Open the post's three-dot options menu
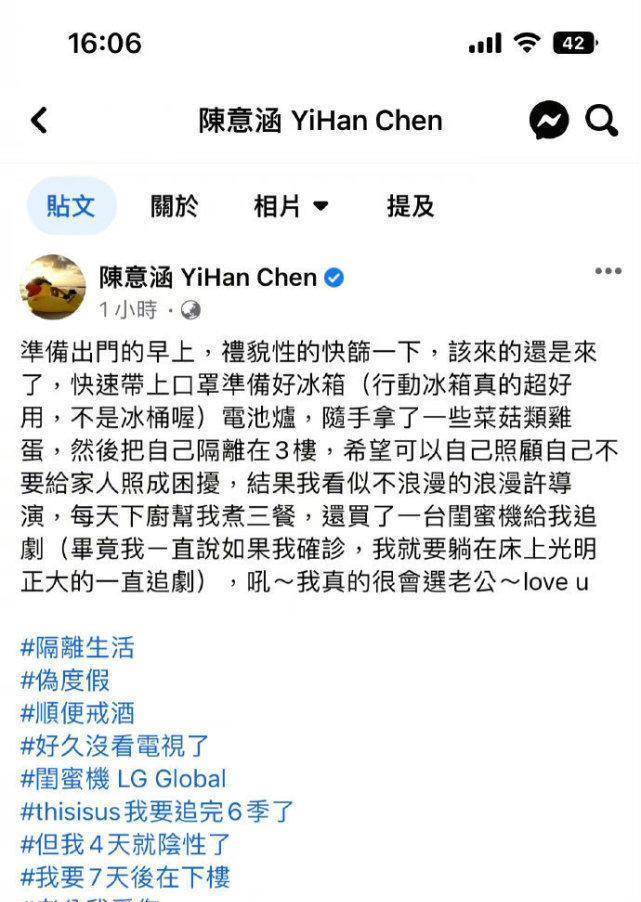This screenshot has width=641, height=902. pos(608,272)
